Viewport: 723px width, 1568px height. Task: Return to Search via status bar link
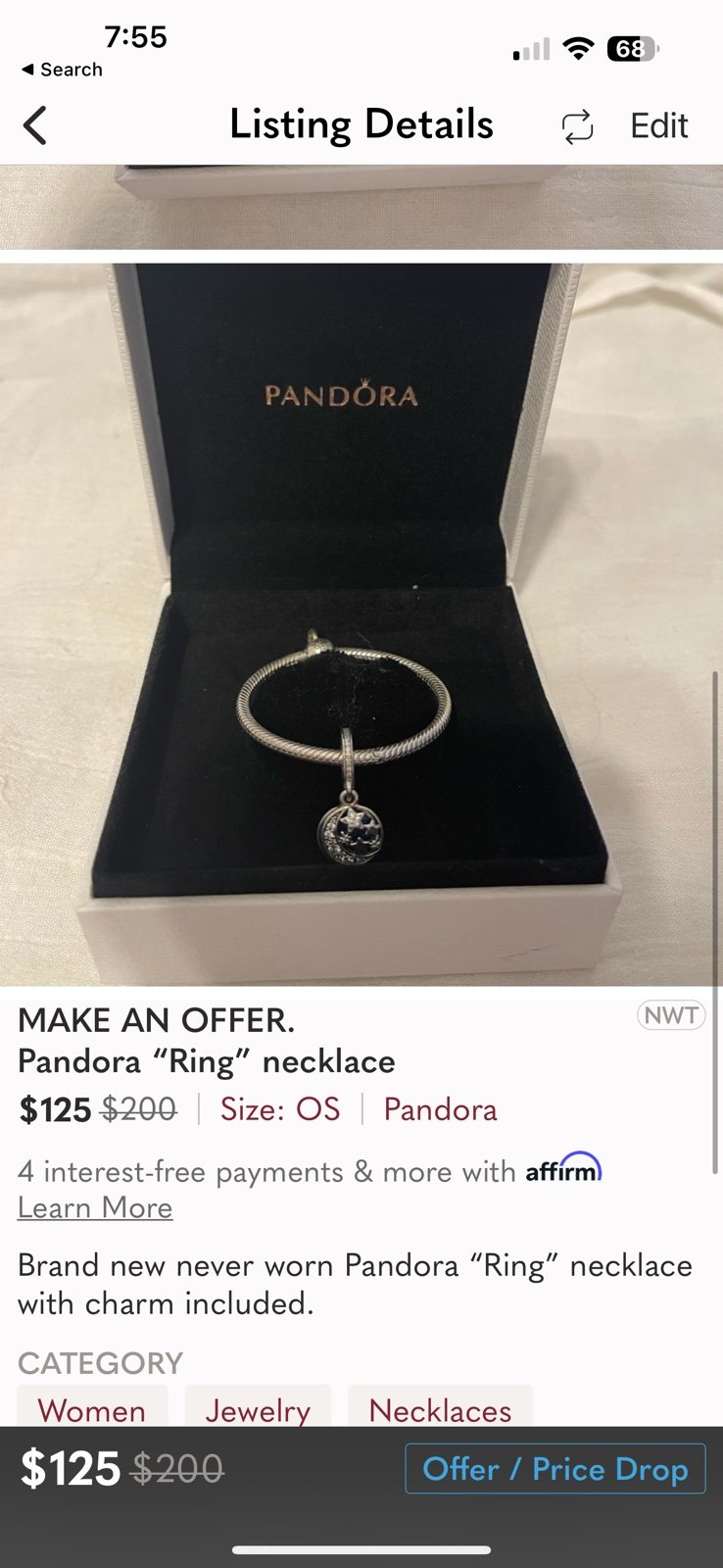(x=62, y=70)
